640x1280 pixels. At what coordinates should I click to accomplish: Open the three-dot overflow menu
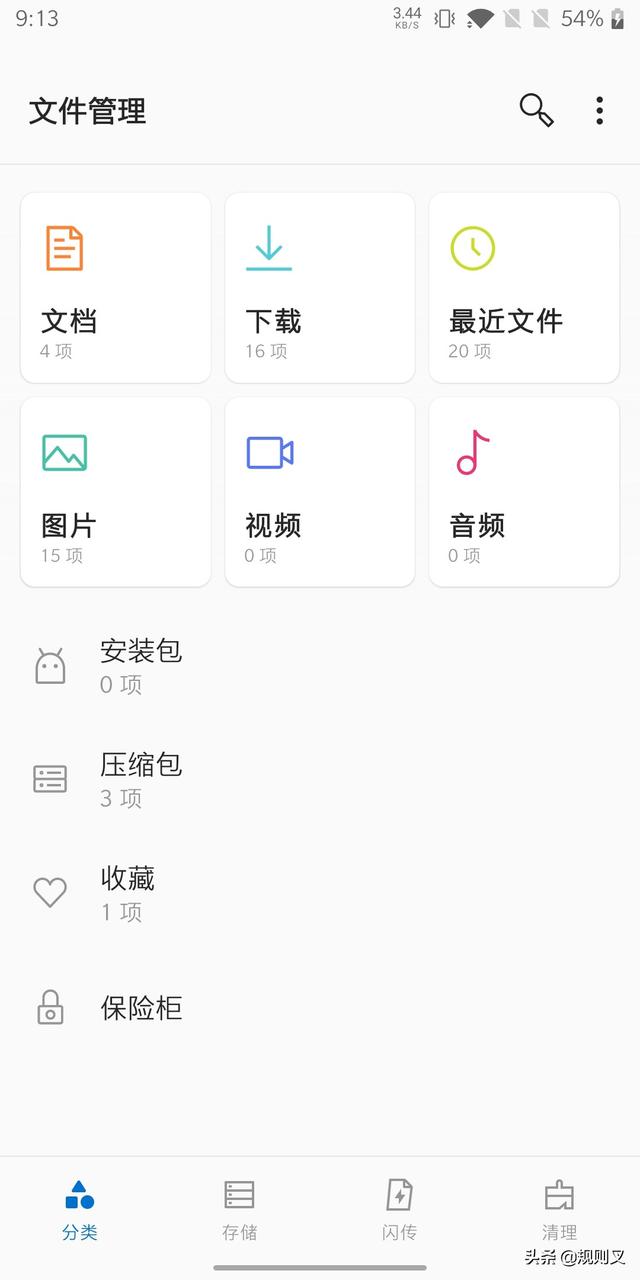point(599,110)
